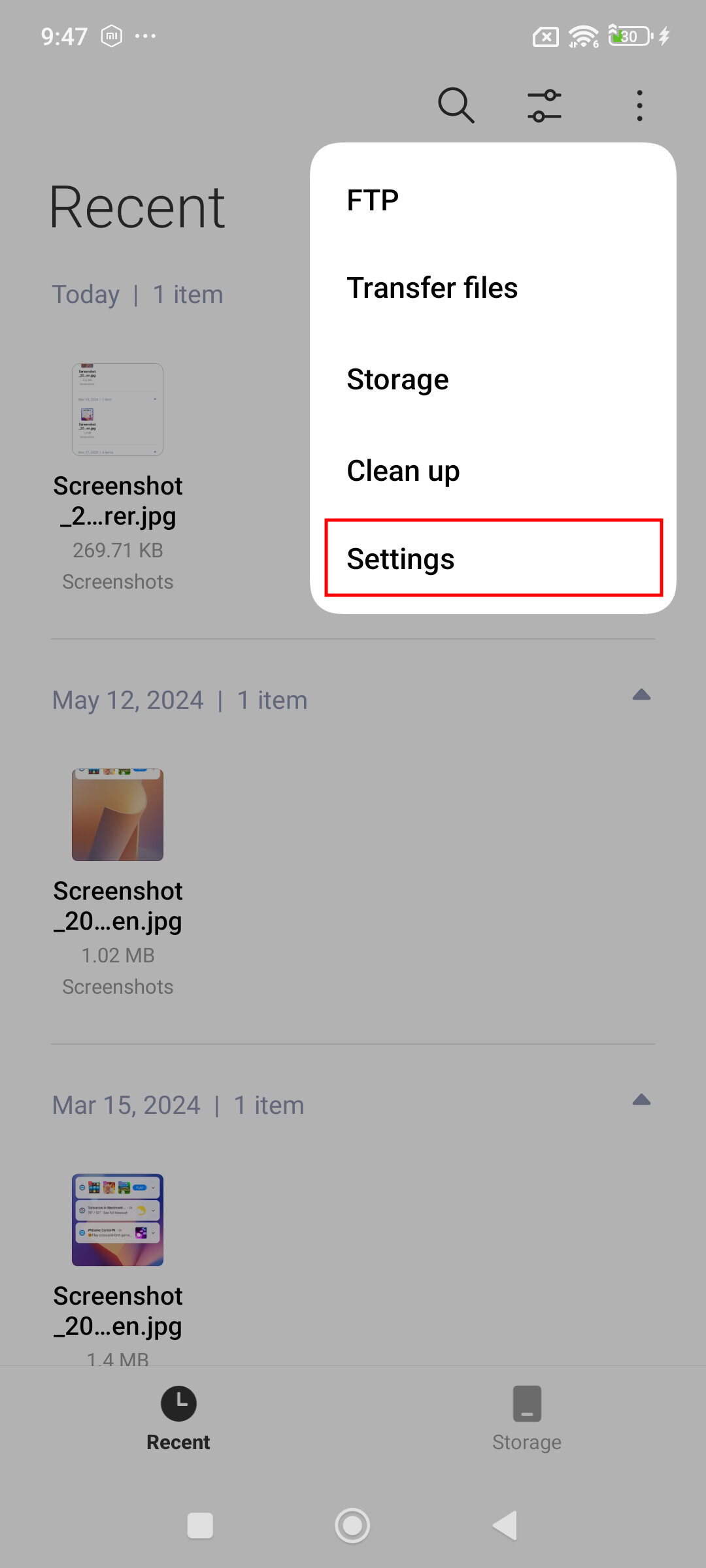Tap the system home button
Screen dimensions: 706x1568
click(x=352, y=1526)
